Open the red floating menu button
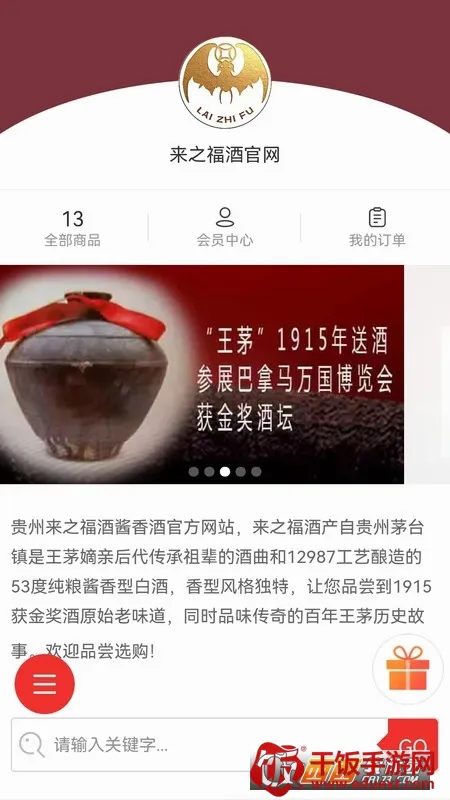The width and height of the screenshot is (450, 800). 45,684
